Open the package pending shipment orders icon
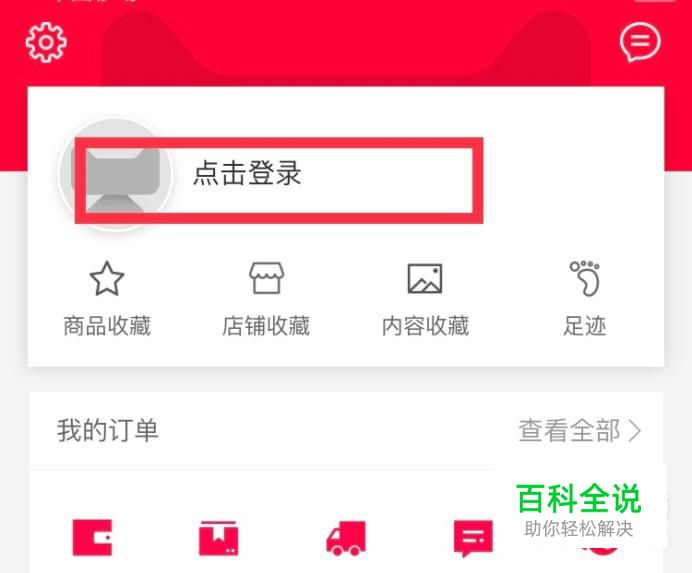This screenshot has height=573, width=692. 218,538
